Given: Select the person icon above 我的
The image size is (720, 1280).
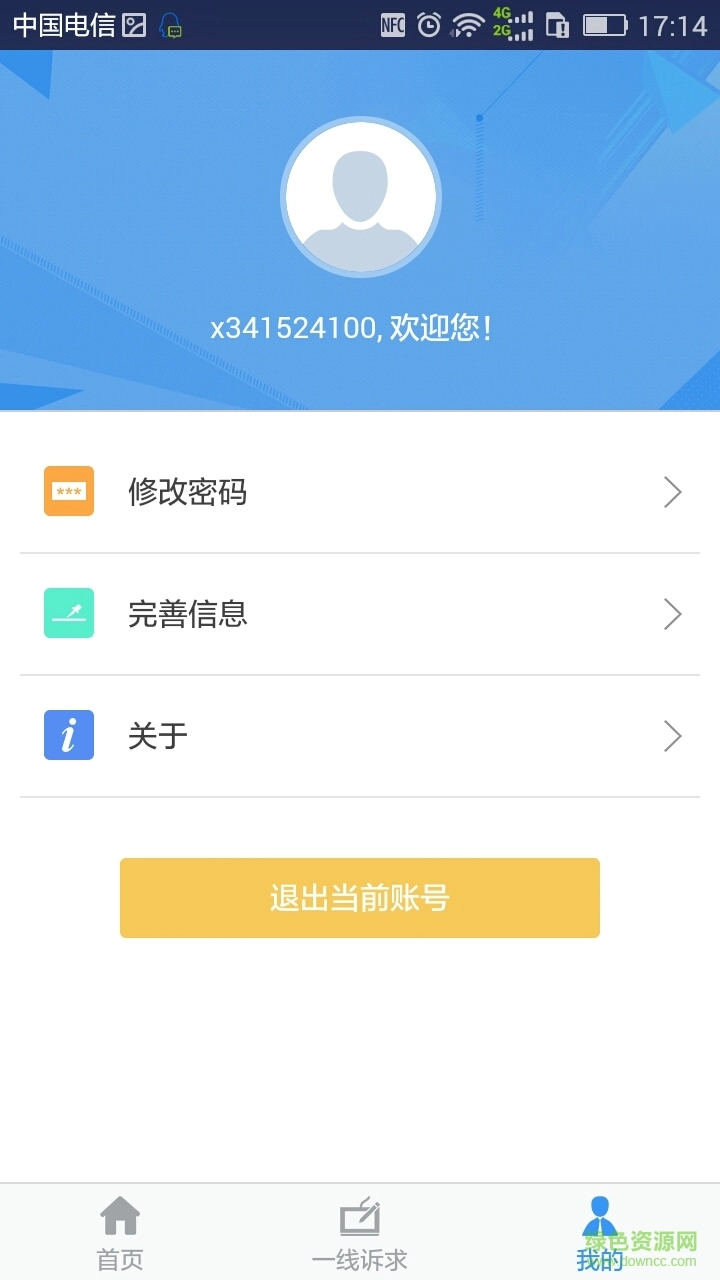Looking at the screenshot, I should (x=599, y=1214).
